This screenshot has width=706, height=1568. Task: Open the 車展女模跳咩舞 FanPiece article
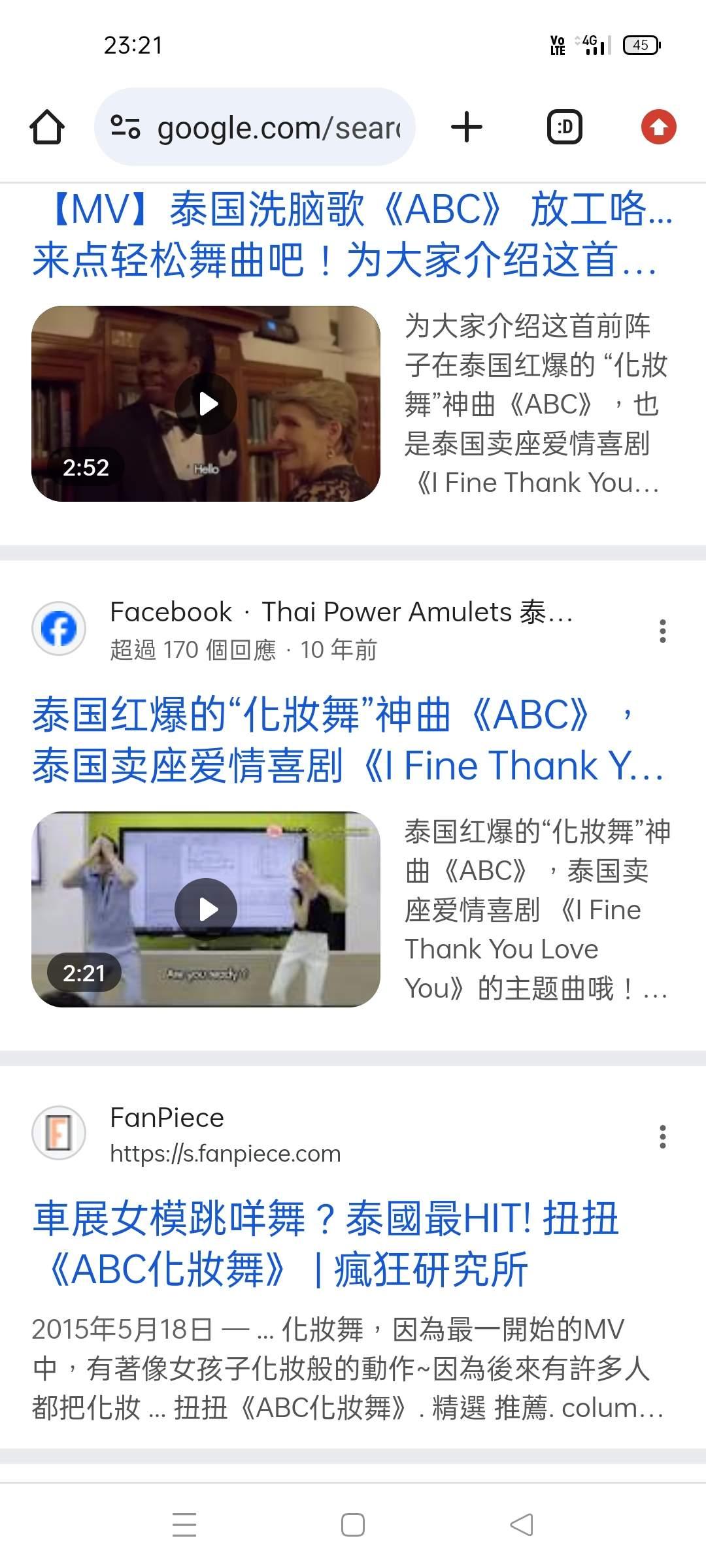click(327, 1245)
